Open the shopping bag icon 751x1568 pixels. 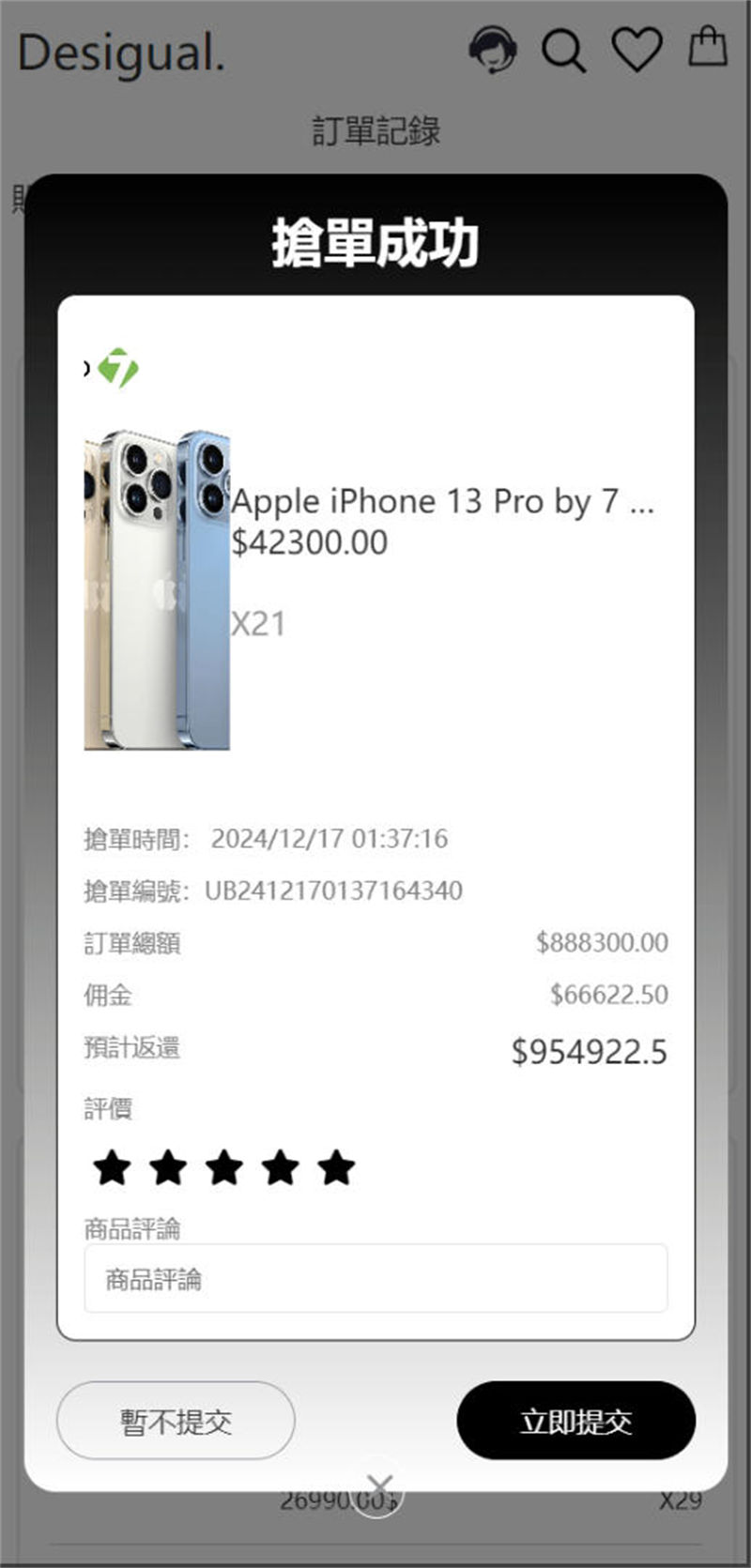708,46
